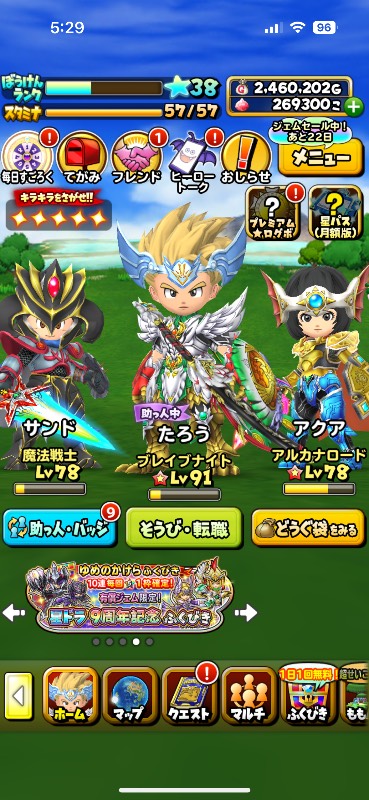369x800 pixels.
Task: Tap the キラキラをさがせ!! banner
Action: click(58, 209)
